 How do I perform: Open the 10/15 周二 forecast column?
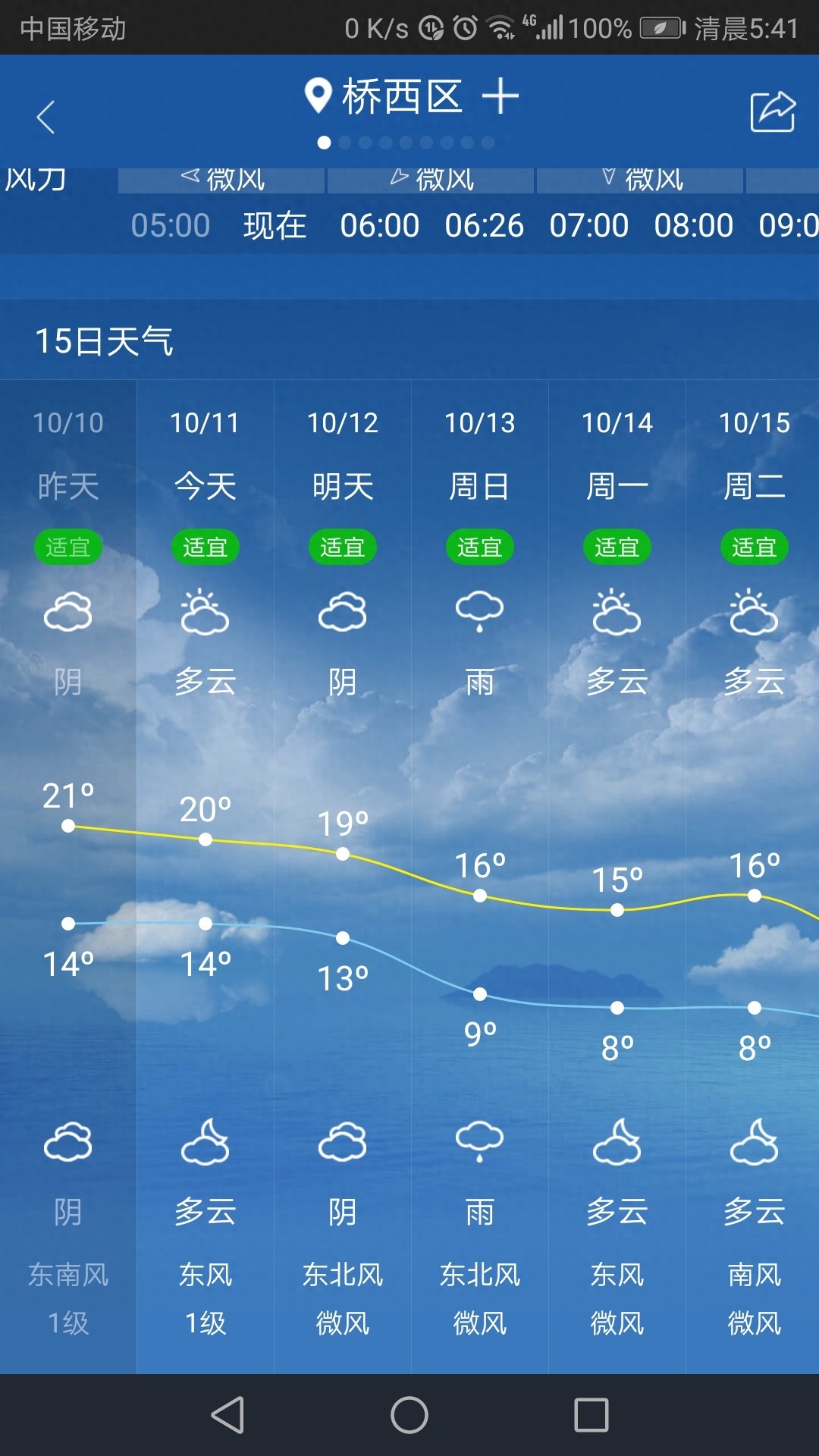(x=754, y=872)
